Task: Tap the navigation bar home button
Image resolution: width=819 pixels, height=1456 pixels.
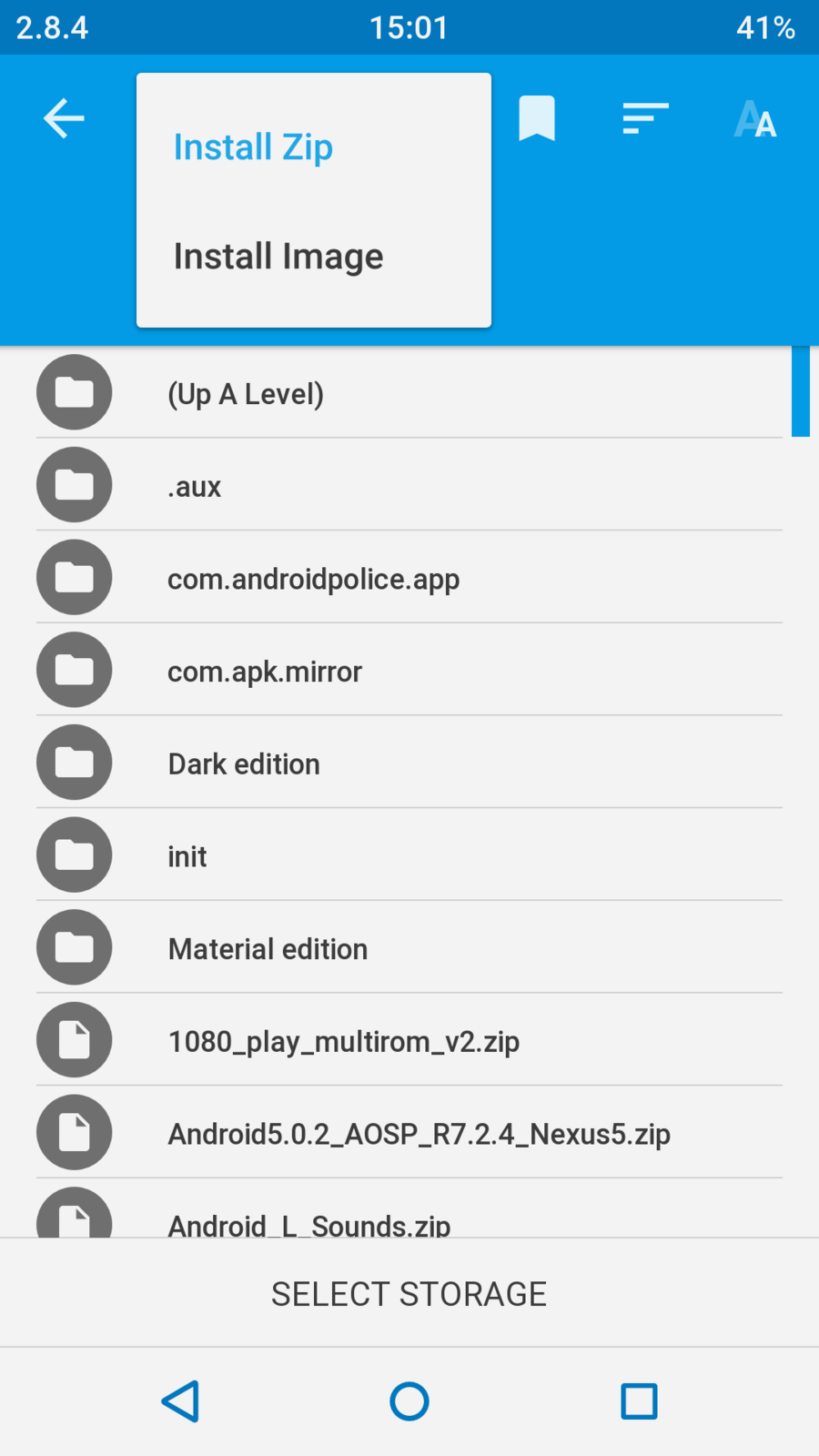Action: point(409,1401)
